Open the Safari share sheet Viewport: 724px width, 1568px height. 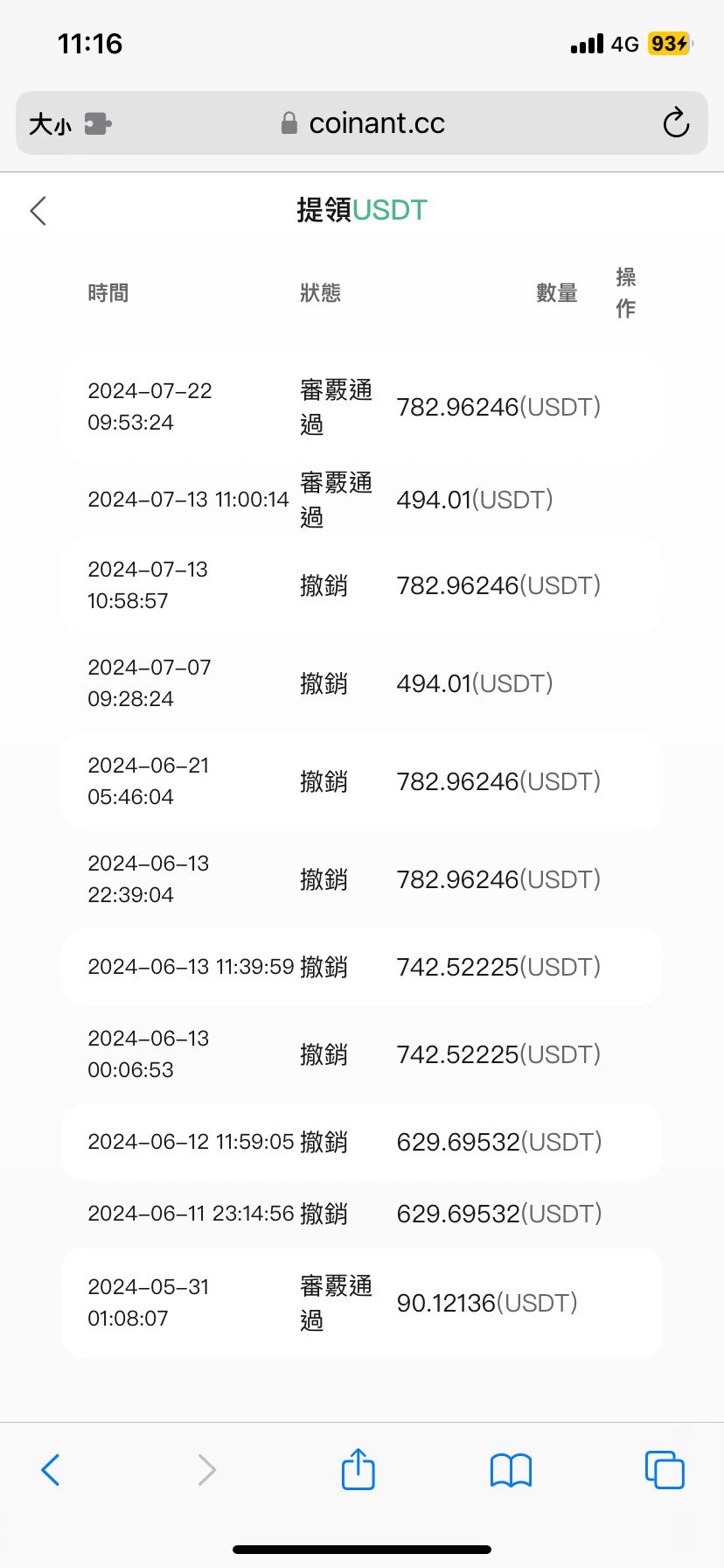[358, 1470]
